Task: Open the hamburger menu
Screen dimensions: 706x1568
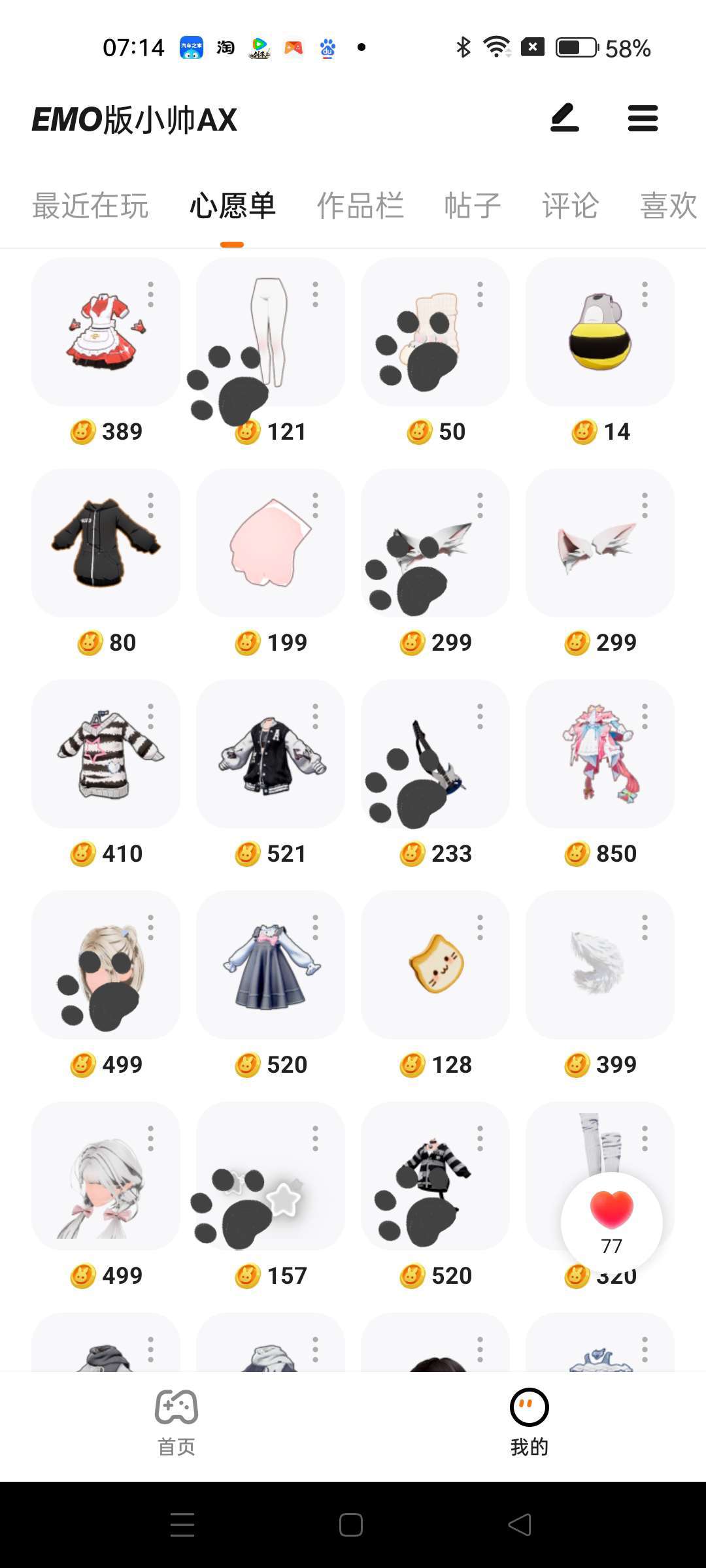Action: (643, 119)
